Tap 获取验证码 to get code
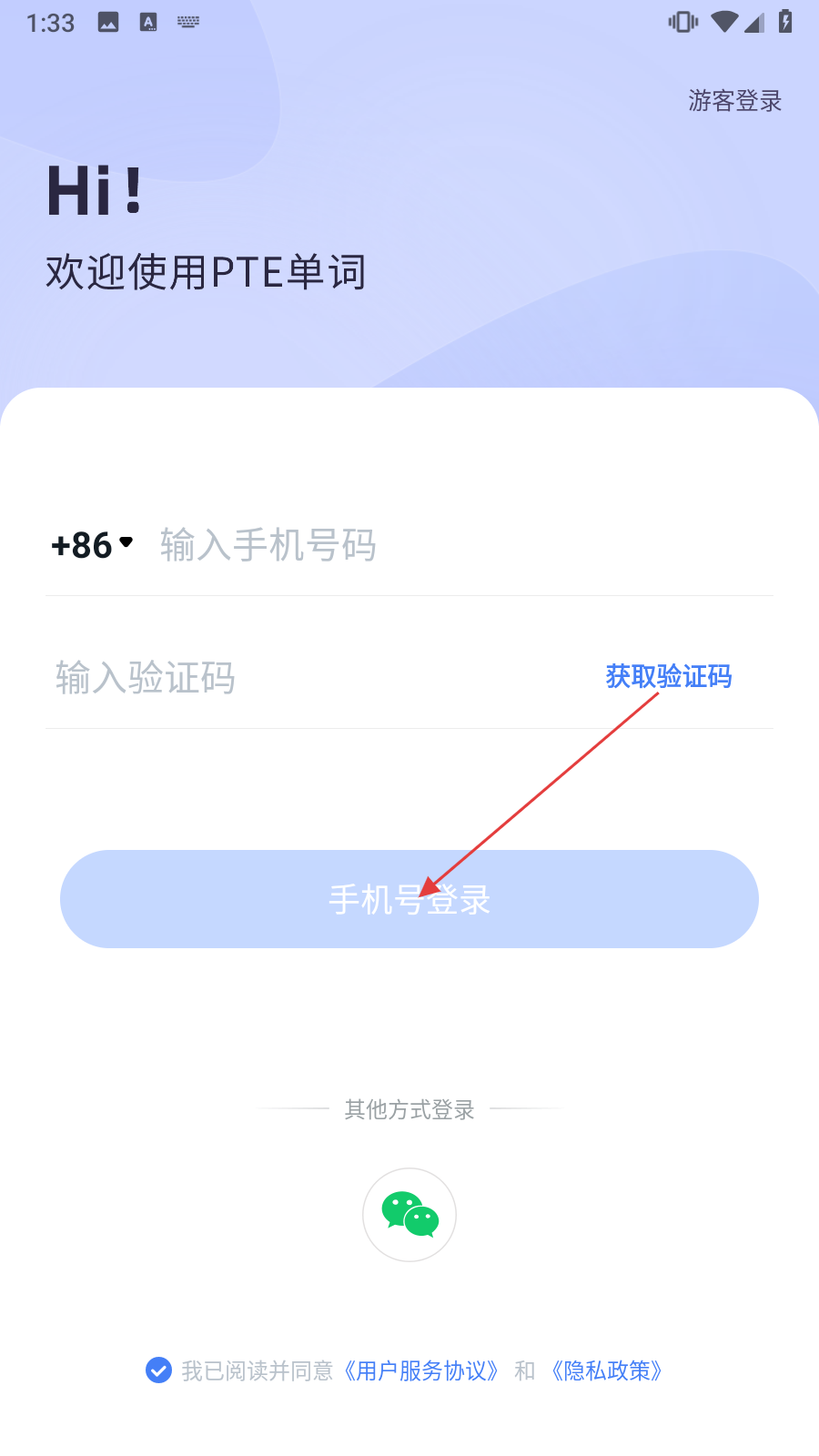Image resolution: width=819 pixels, height=1456 pixels. pos(668,676)
